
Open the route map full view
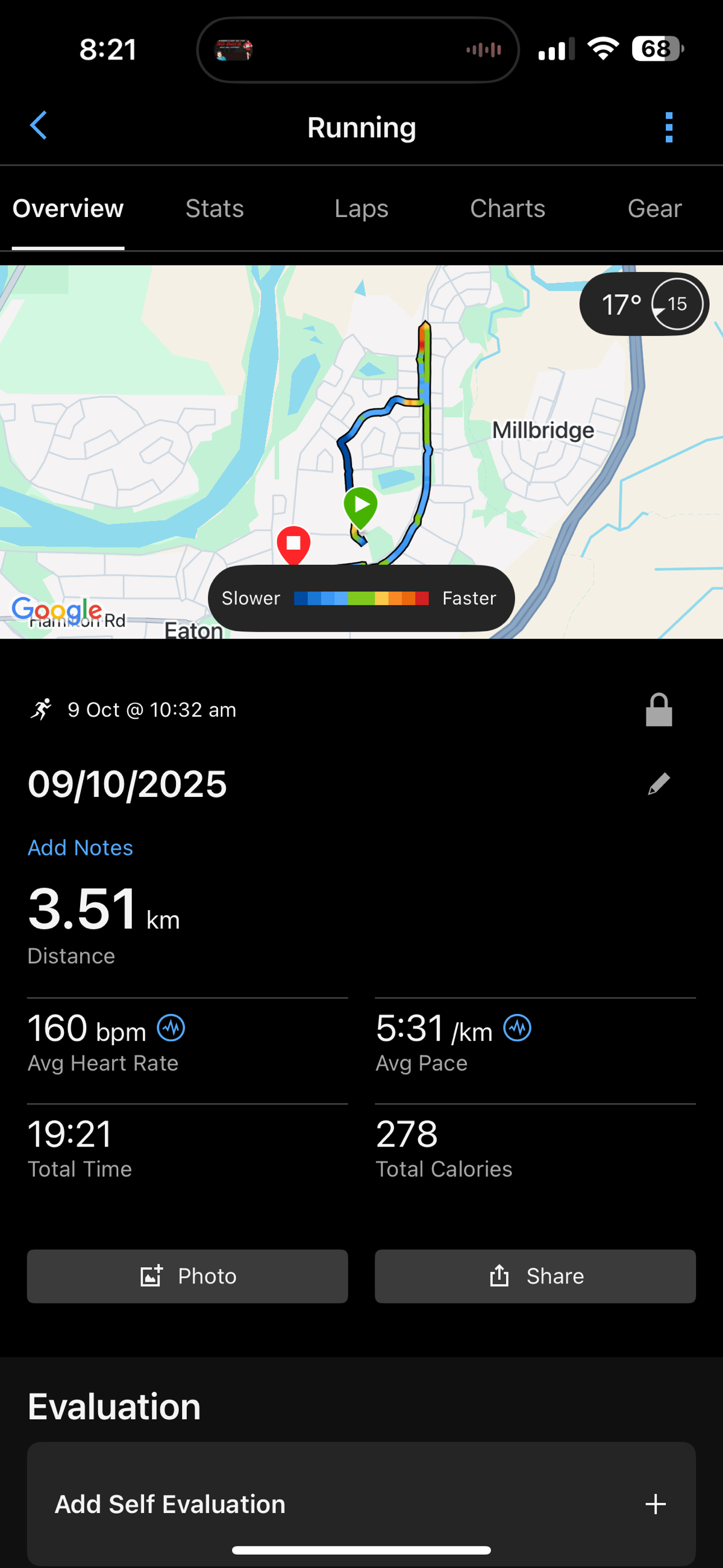click(183, 426)
